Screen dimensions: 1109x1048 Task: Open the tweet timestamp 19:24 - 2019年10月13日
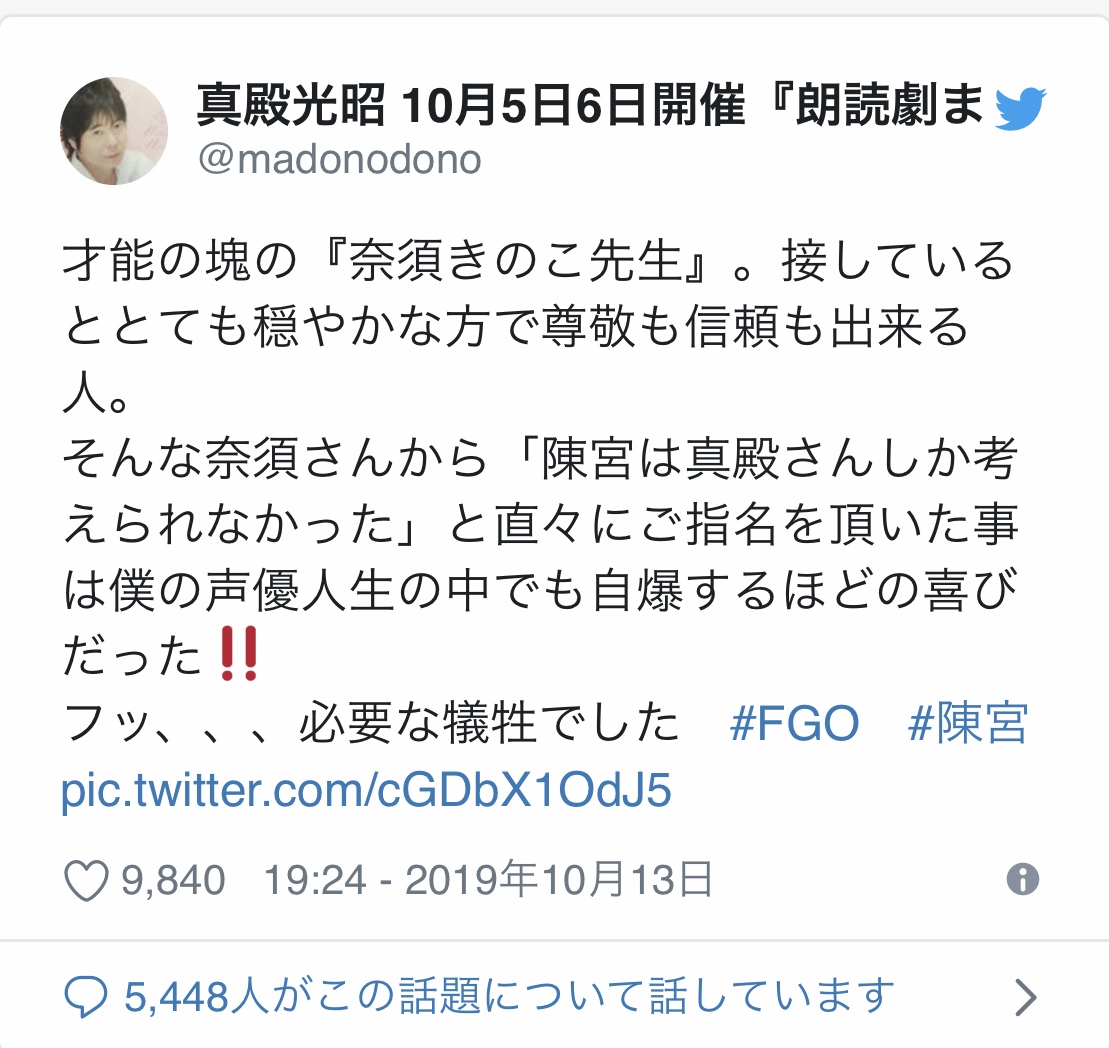click(488, 881)
